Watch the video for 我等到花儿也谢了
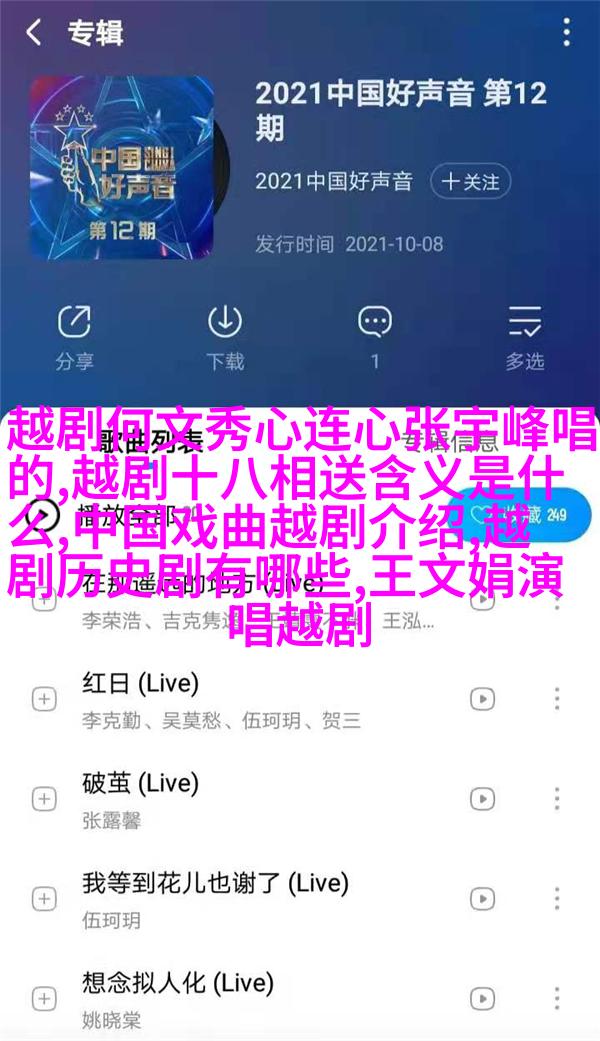The height and width of the screenshot is (1041, 600). point(482,899)
